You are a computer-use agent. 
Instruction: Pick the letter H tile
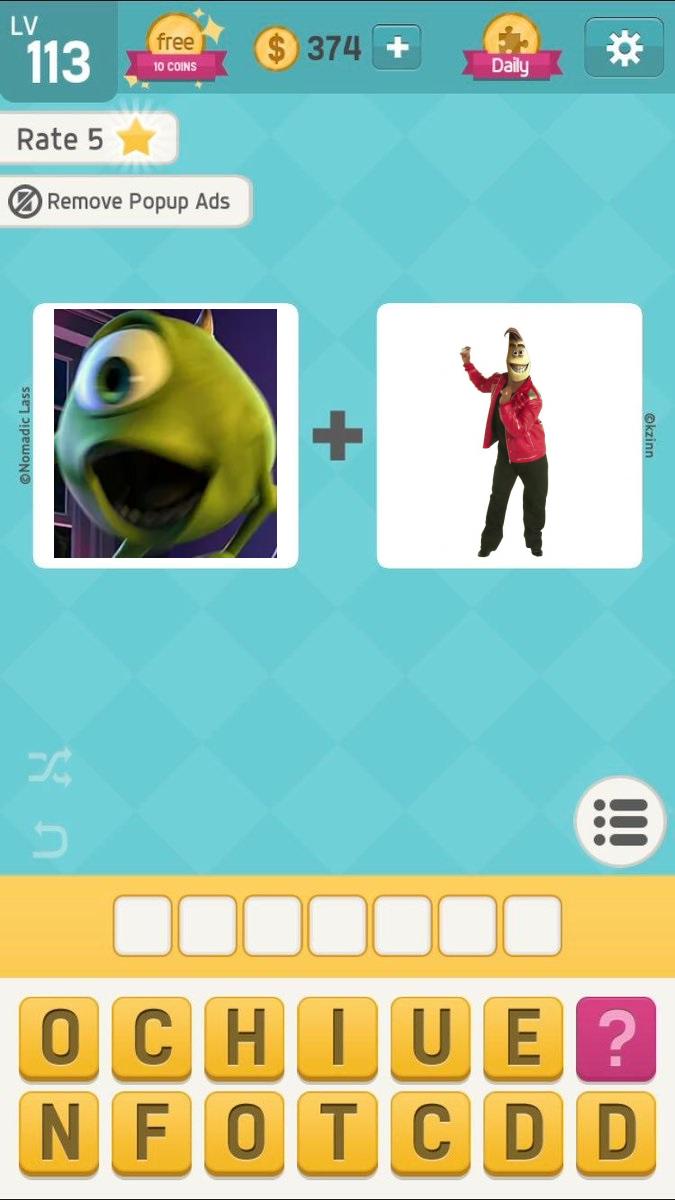[245, 1039]
